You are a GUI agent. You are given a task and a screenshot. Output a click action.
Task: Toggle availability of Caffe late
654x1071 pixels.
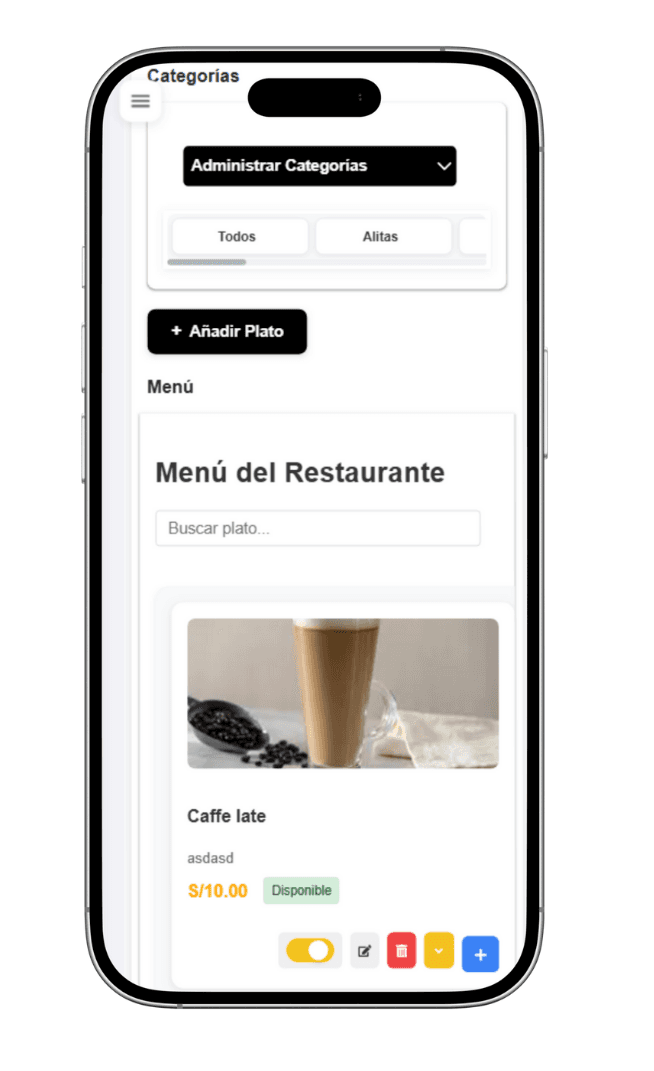coord(310,950)
